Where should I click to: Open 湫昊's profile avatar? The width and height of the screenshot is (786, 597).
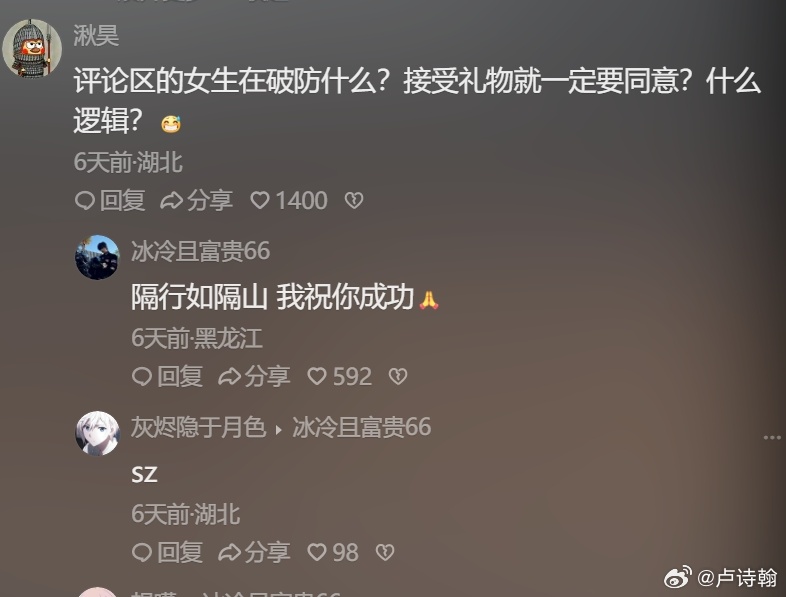(x=33, y=48)
